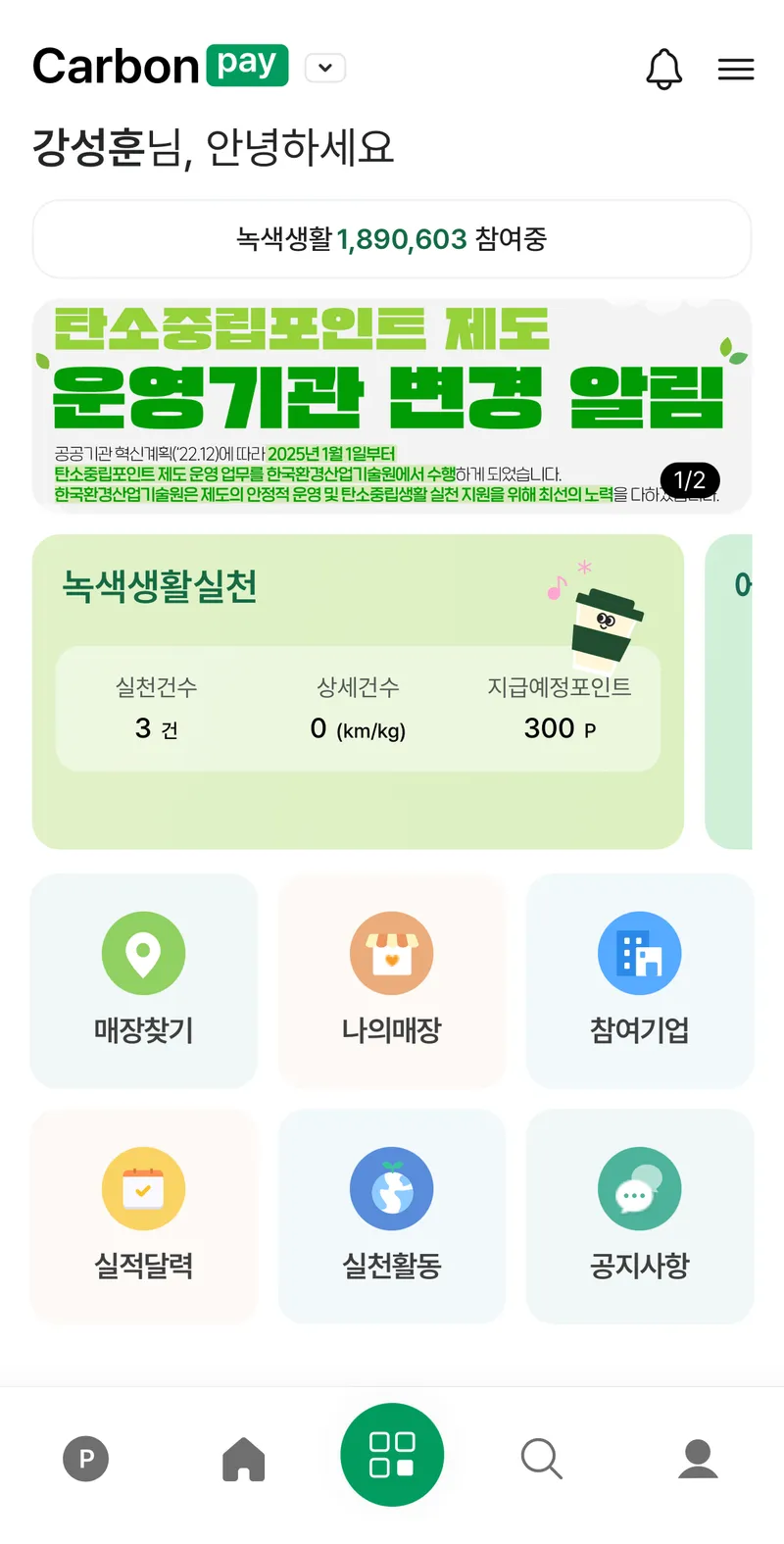The width and height of the screenshot is (784, 1544).
Task: Open 매장찾기 store finder
Action: (x=144, y=980)
